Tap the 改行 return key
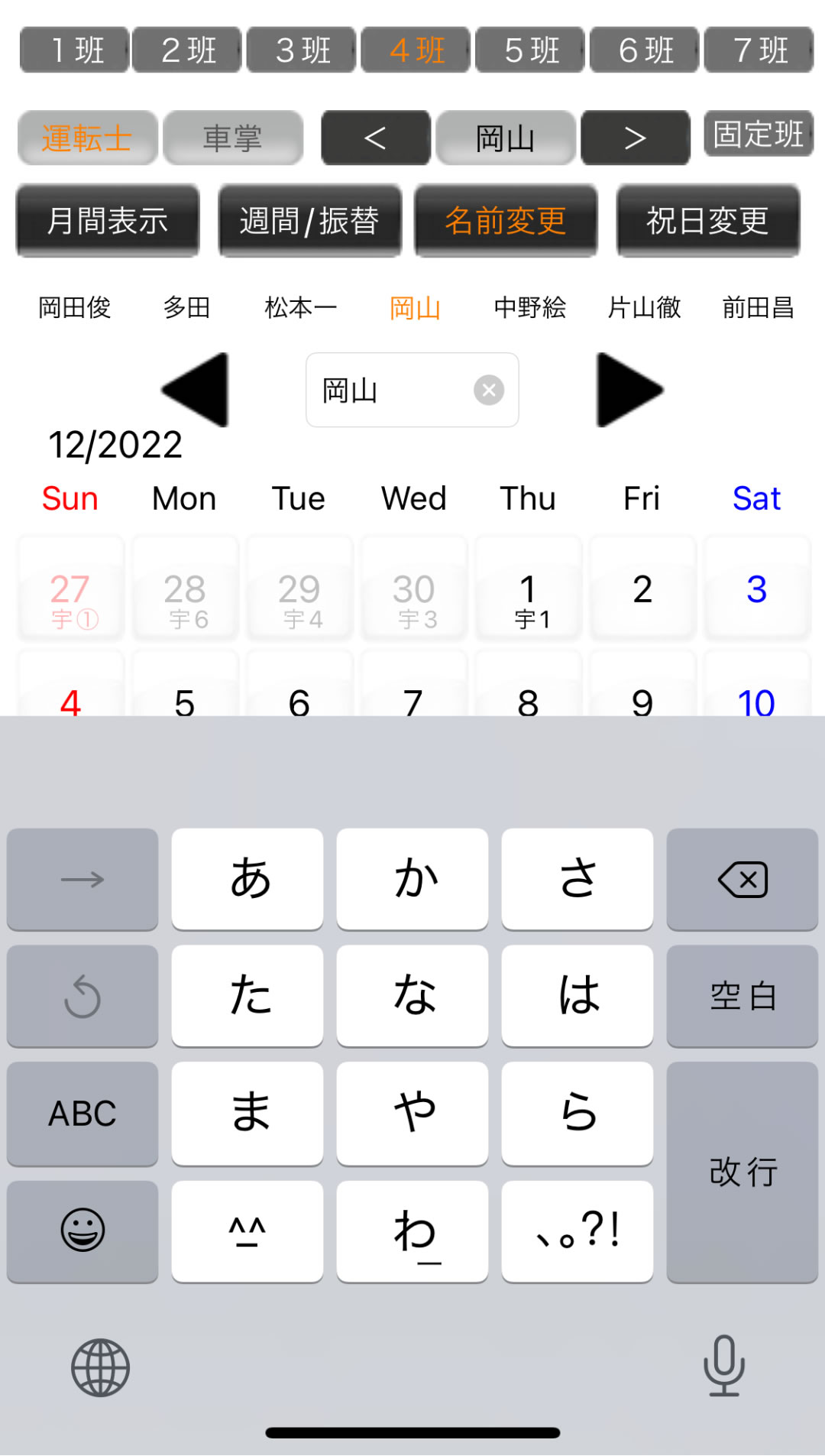The image size is (825, 1456). click(742, 1172)
